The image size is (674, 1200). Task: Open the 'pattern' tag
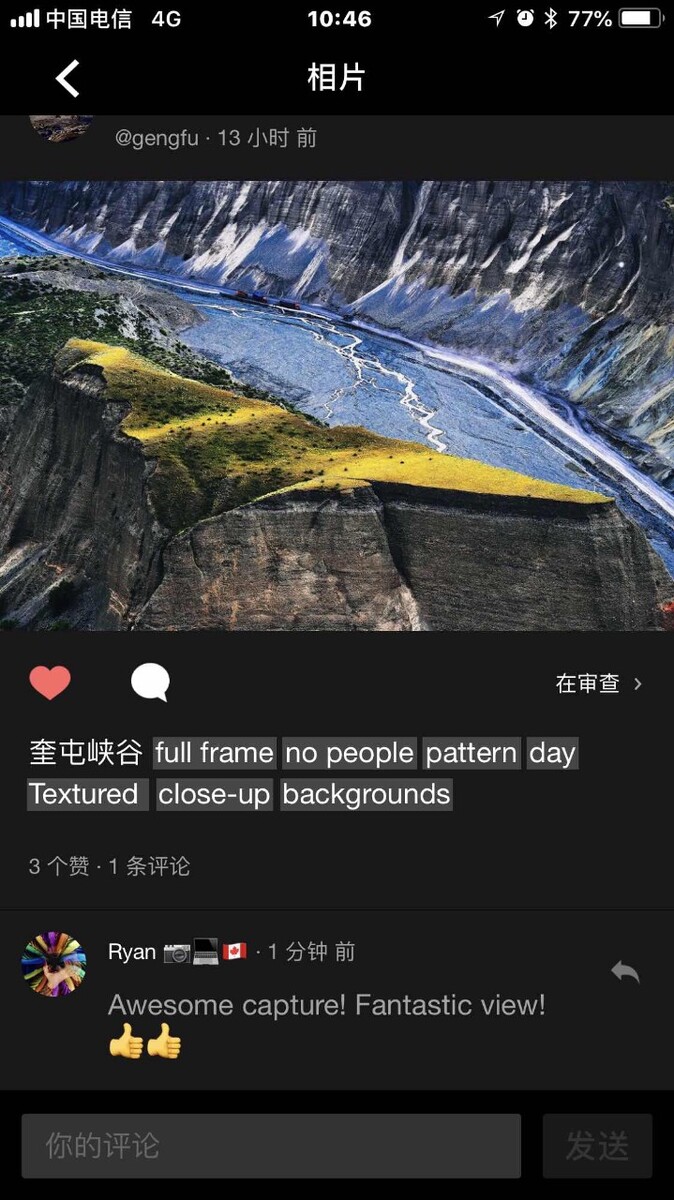click(471, 753)
